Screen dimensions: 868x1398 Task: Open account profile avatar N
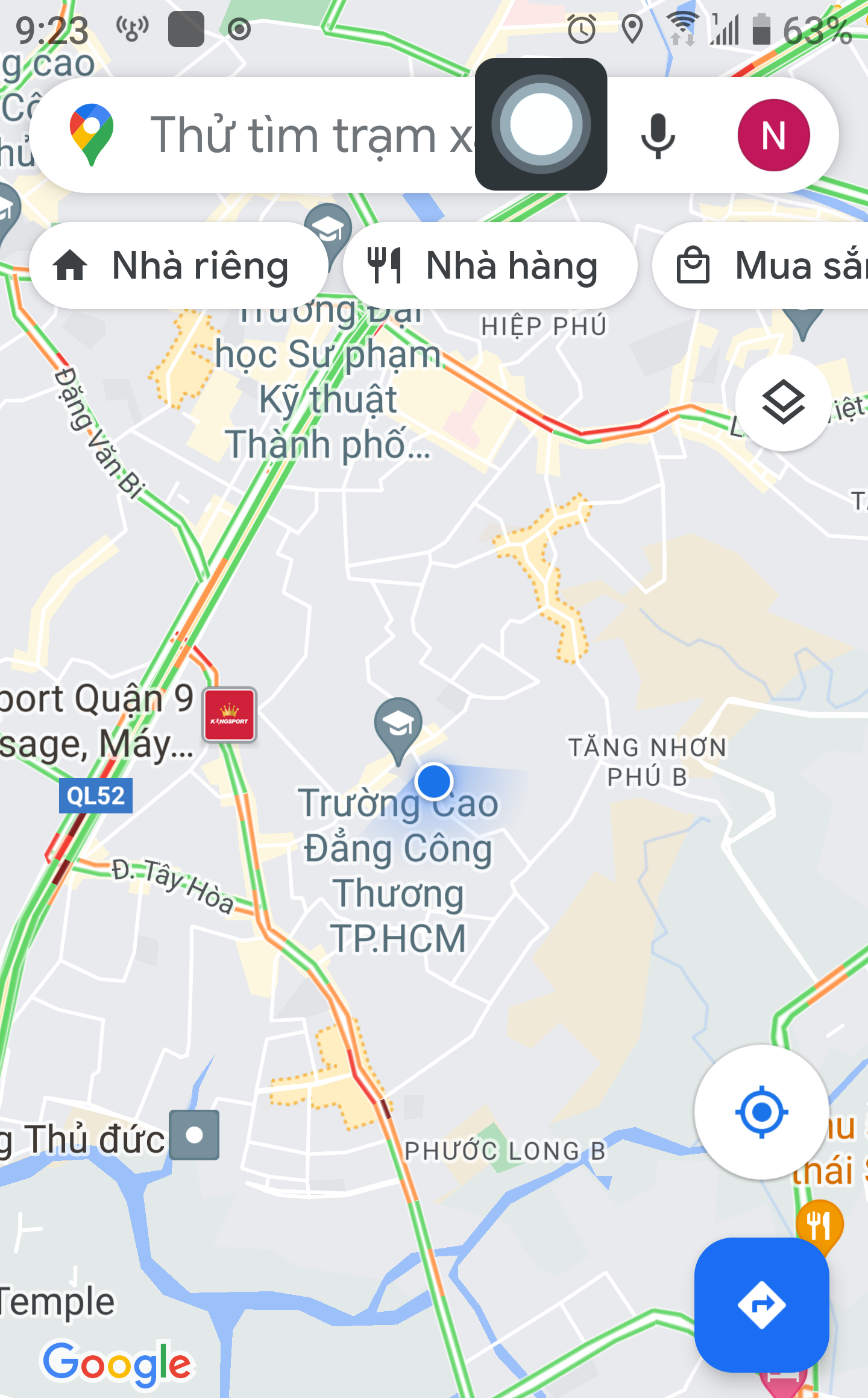[773, 135]
